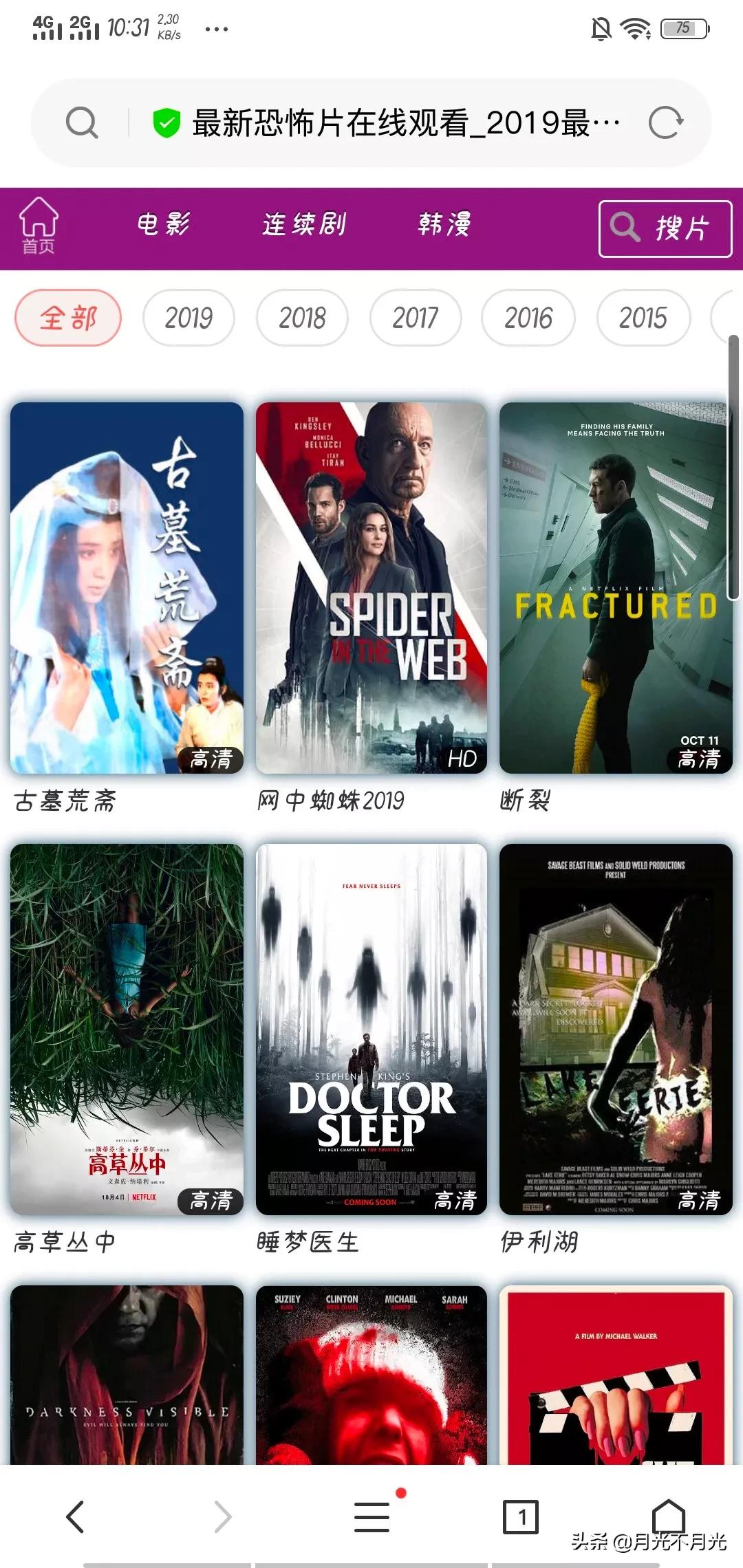Viewport: 743px width, 1568px height.
Task: Tap the search icon in the address bar
Action: tap(82, 123)
